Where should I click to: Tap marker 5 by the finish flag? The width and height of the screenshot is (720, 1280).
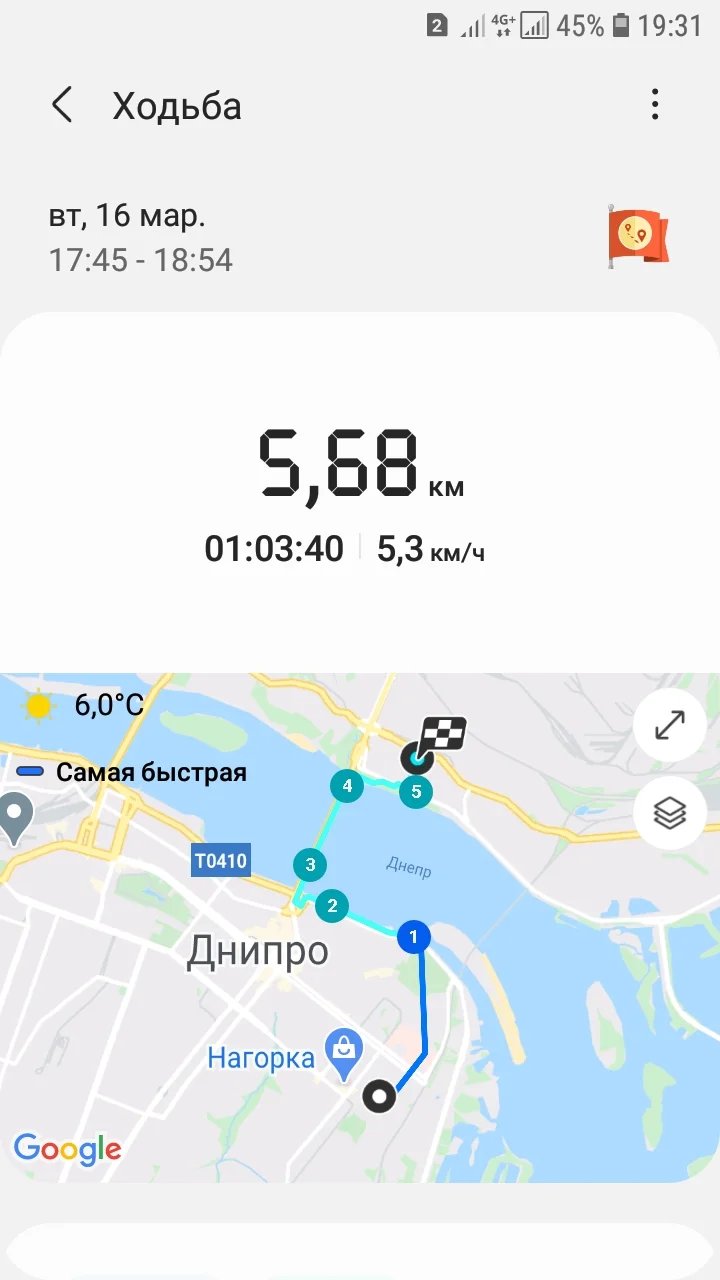pyautogui.click(x=415, y=790)
